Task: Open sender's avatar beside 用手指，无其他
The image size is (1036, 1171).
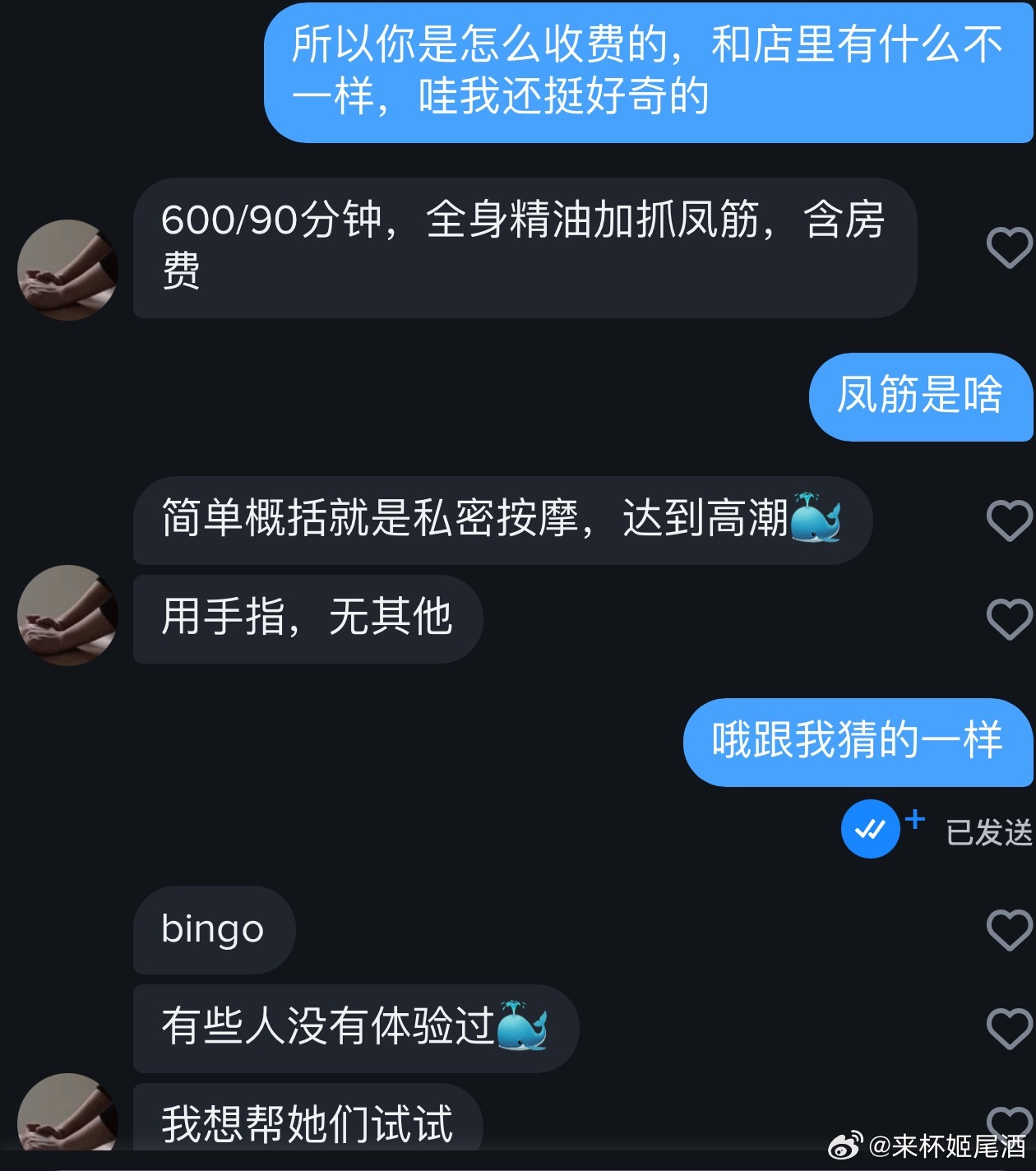Action: coord(67,615)
